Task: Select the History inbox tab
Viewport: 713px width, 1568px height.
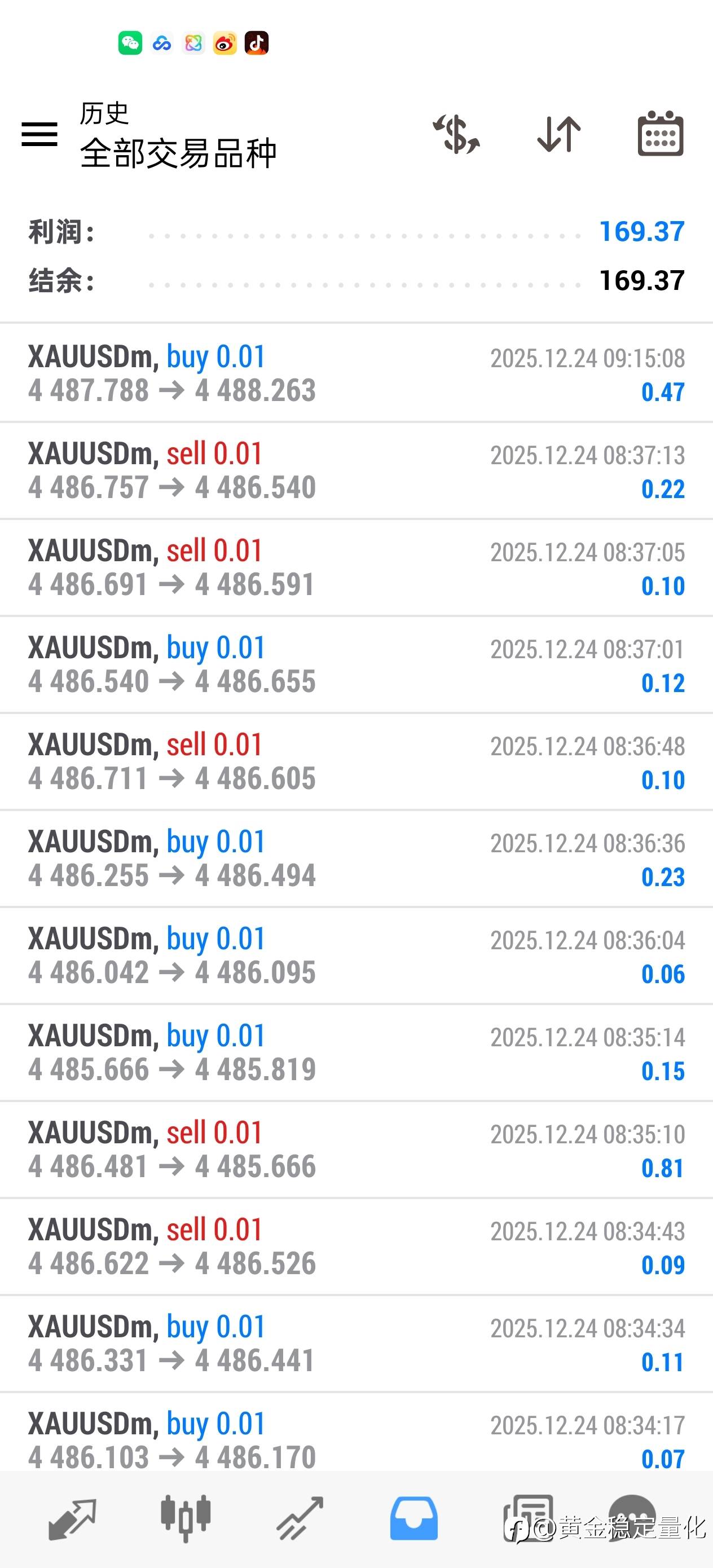Action: point(414,1519)
